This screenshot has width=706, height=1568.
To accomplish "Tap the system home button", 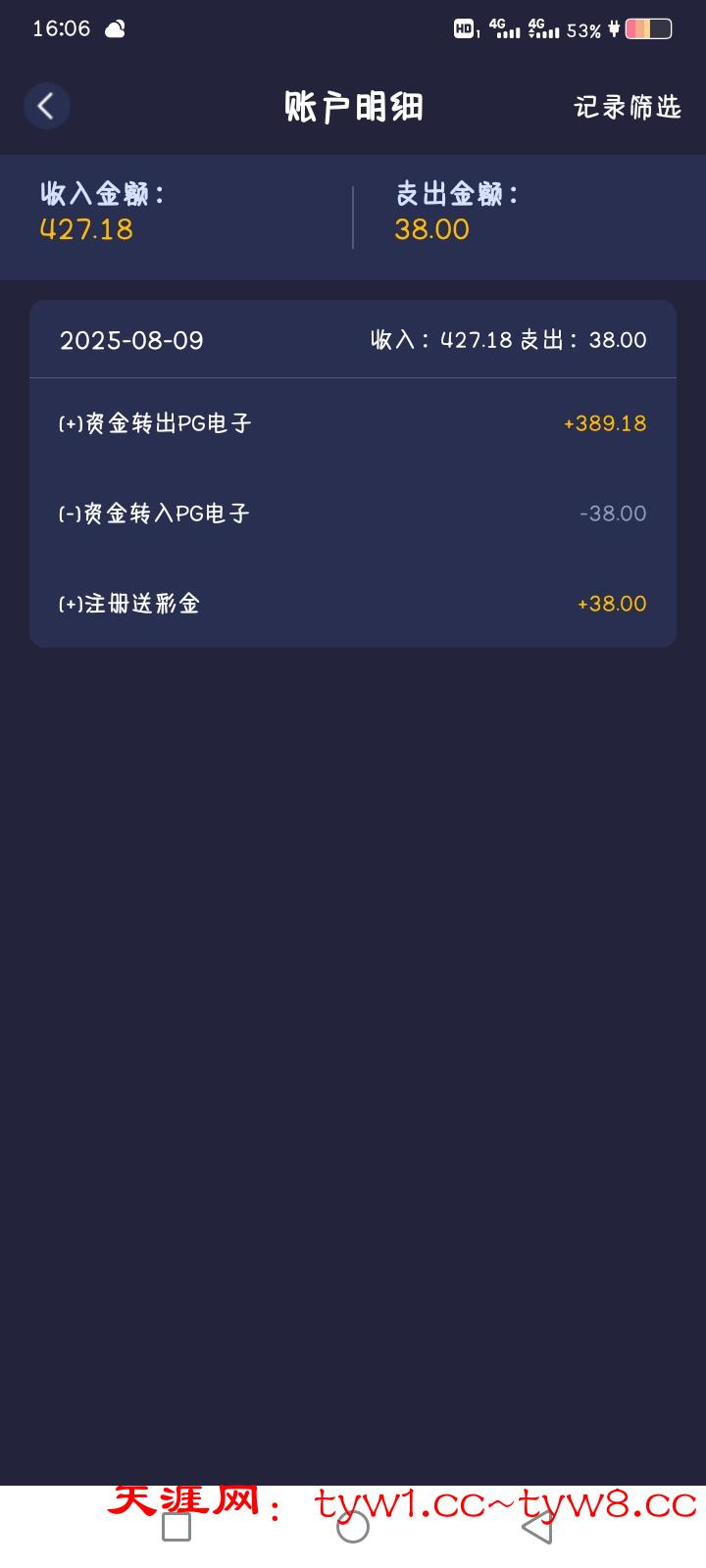I will [x=353, y=1527].
